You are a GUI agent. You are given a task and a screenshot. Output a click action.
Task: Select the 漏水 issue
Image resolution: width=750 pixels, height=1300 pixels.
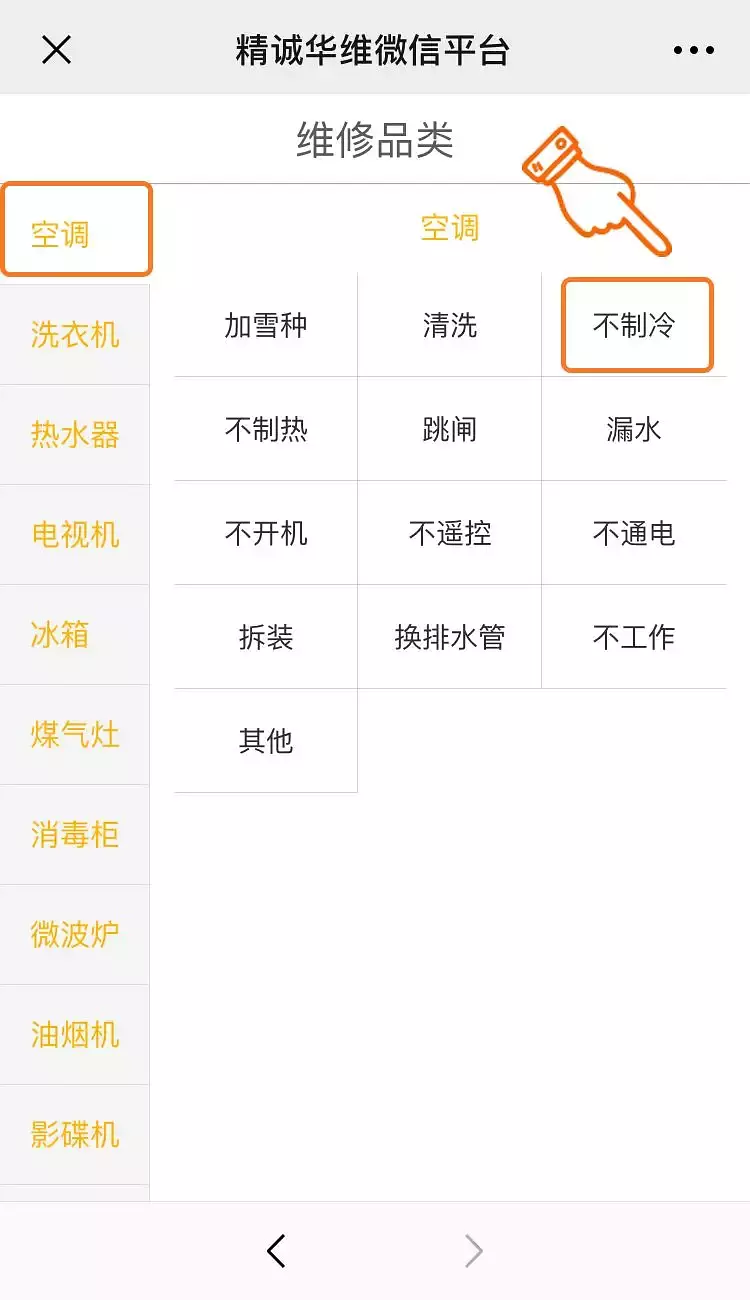coord(635,429)
